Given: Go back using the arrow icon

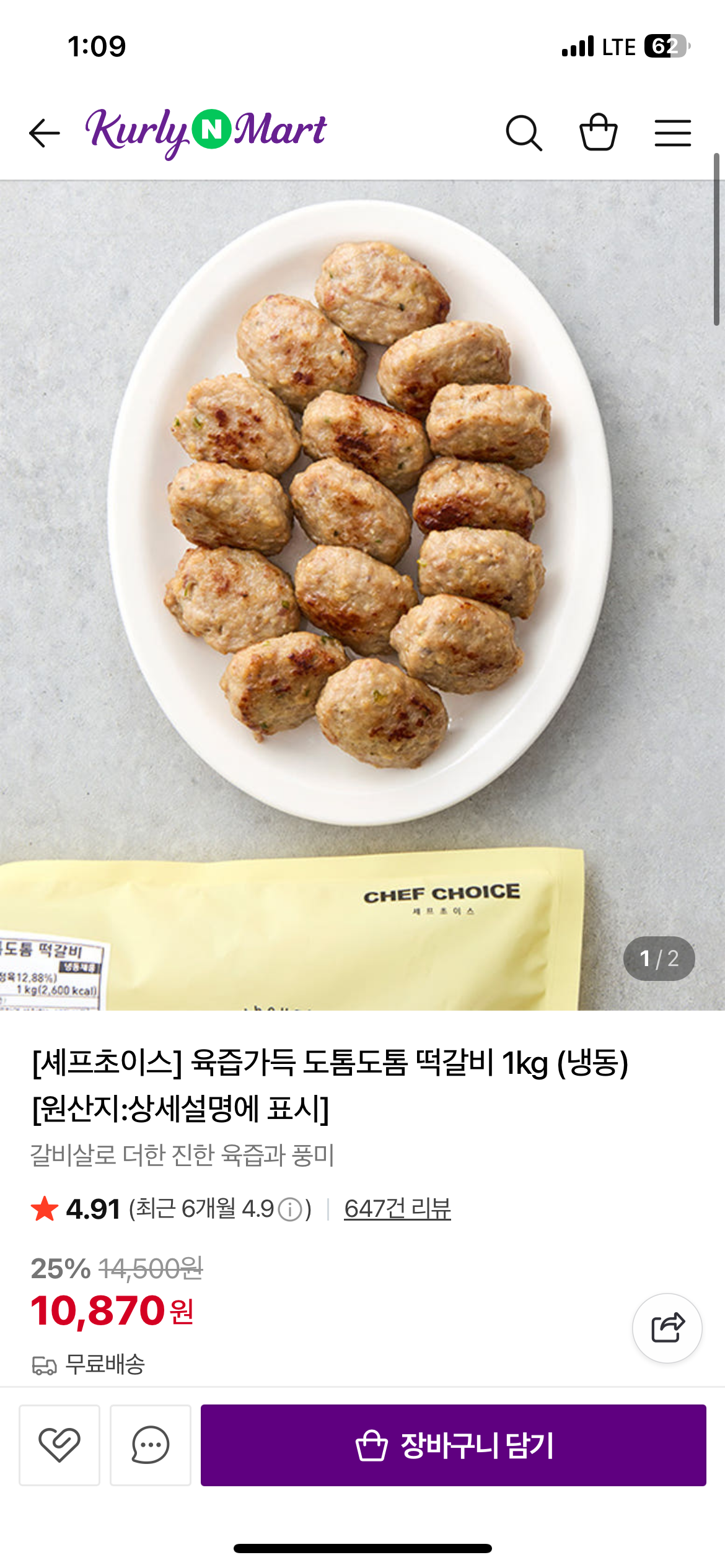Looking at the screenshot, I should (x=45, y=133).
